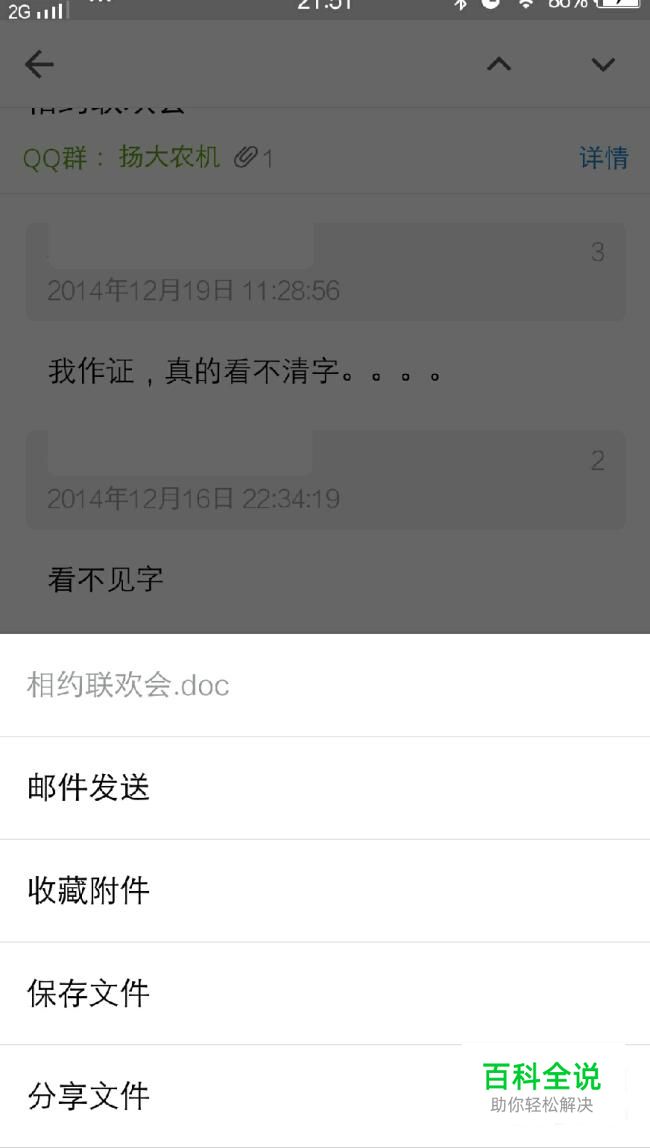Choose 收藏附件 to favorite the attachment
This screenshot has height=1148, width=650.
[x=89, y=891]
